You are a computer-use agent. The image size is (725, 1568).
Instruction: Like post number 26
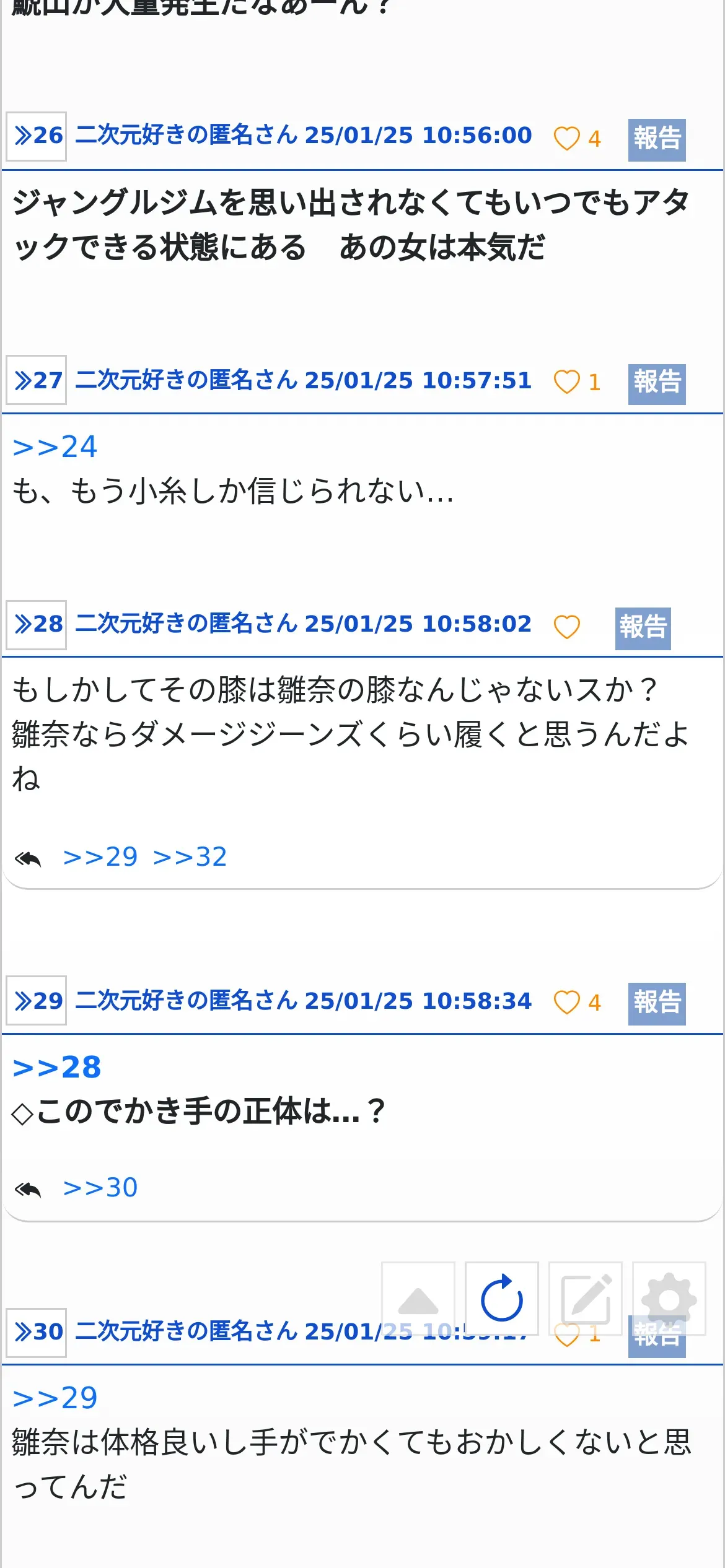point(566,138)
